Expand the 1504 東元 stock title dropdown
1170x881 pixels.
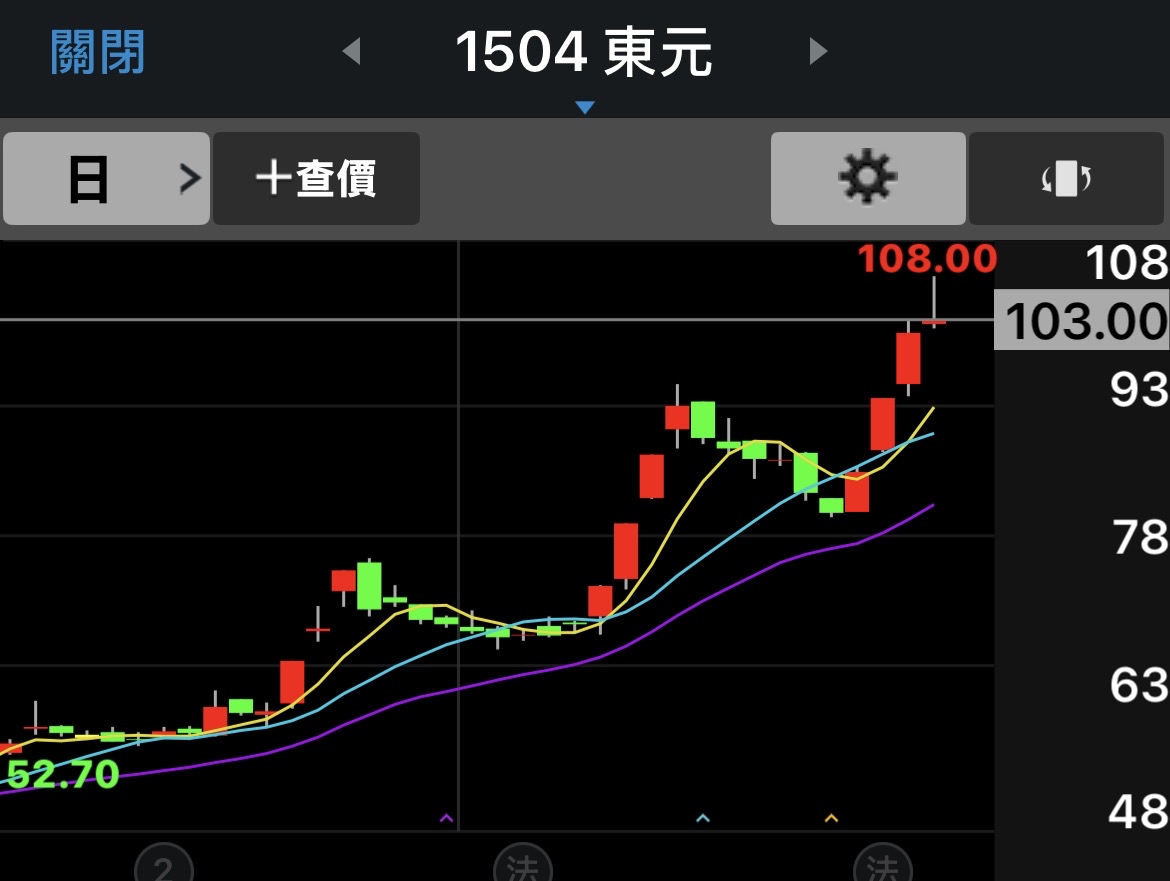584,60
